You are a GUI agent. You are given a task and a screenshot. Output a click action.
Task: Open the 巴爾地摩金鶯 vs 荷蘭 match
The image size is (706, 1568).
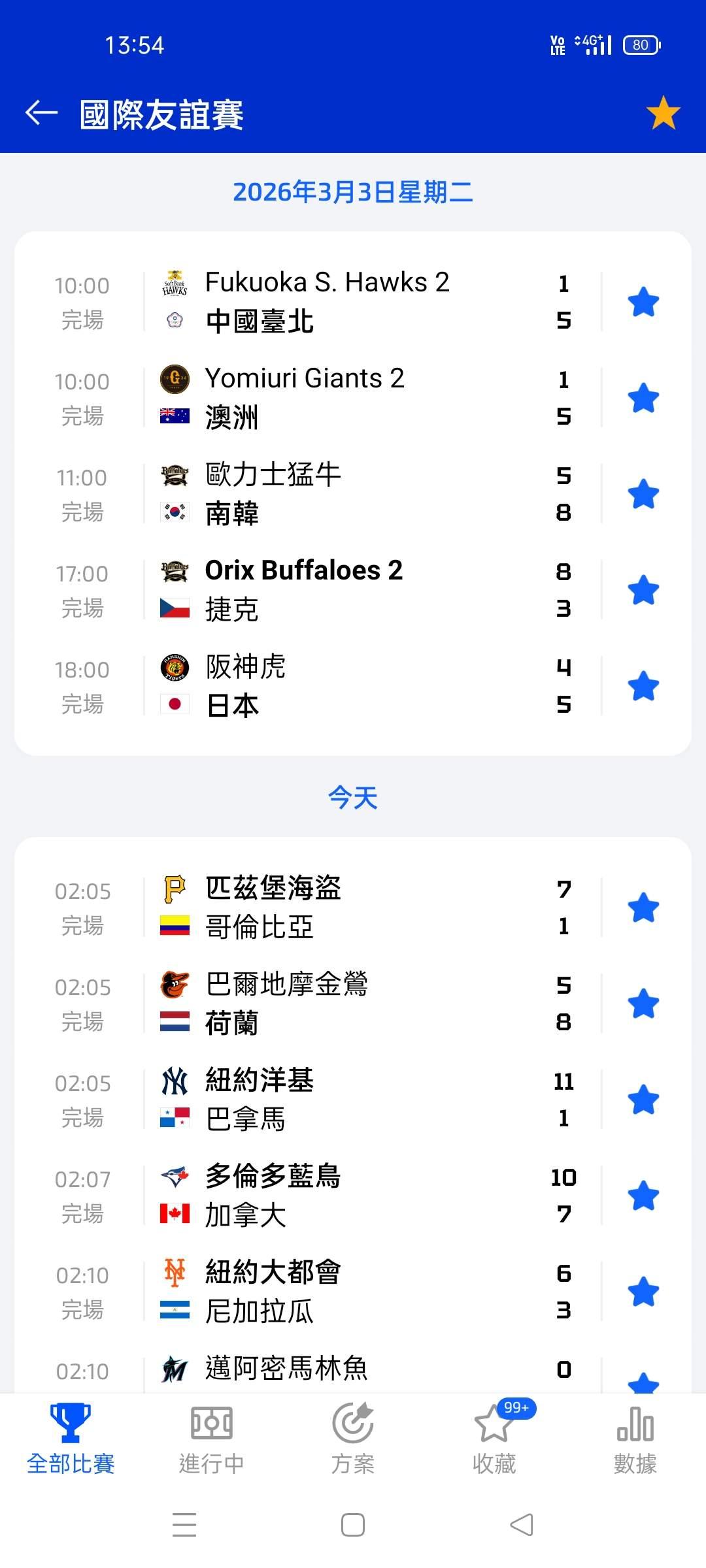pyautogui.click(x=353, y=1004)
